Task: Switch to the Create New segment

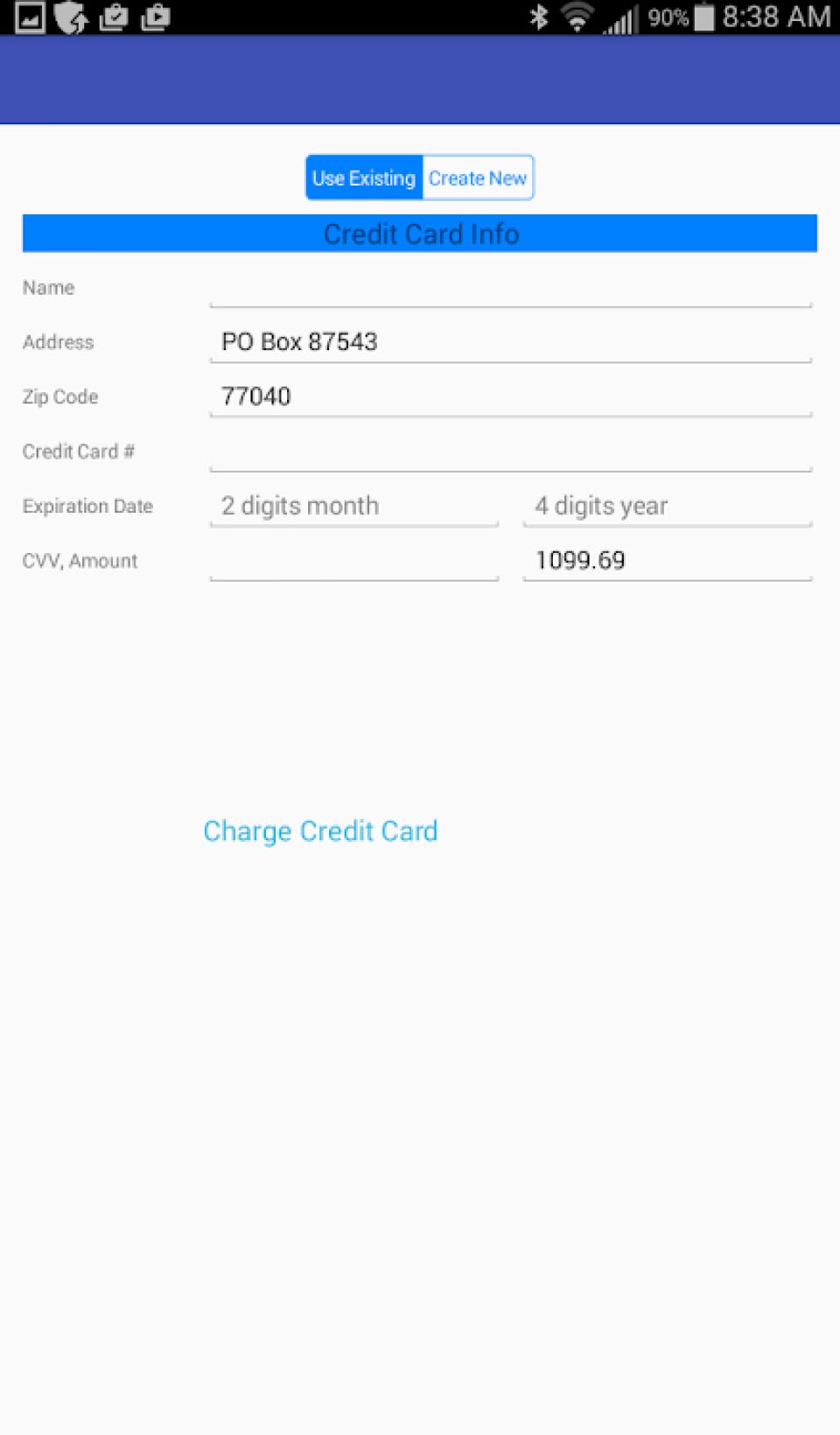Action: tap(478, 178)
